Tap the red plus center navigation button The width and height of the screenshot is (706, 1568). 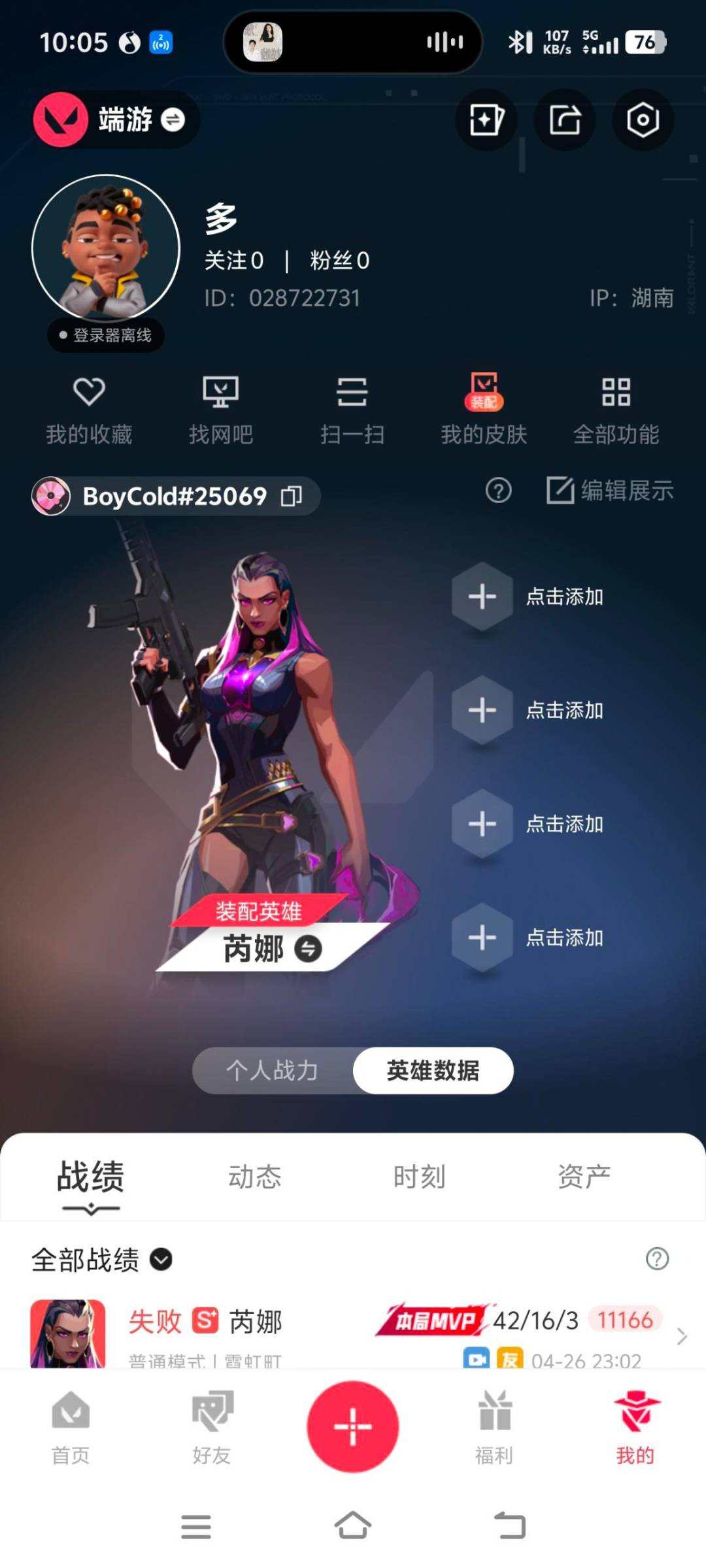tap(353, 1428)
